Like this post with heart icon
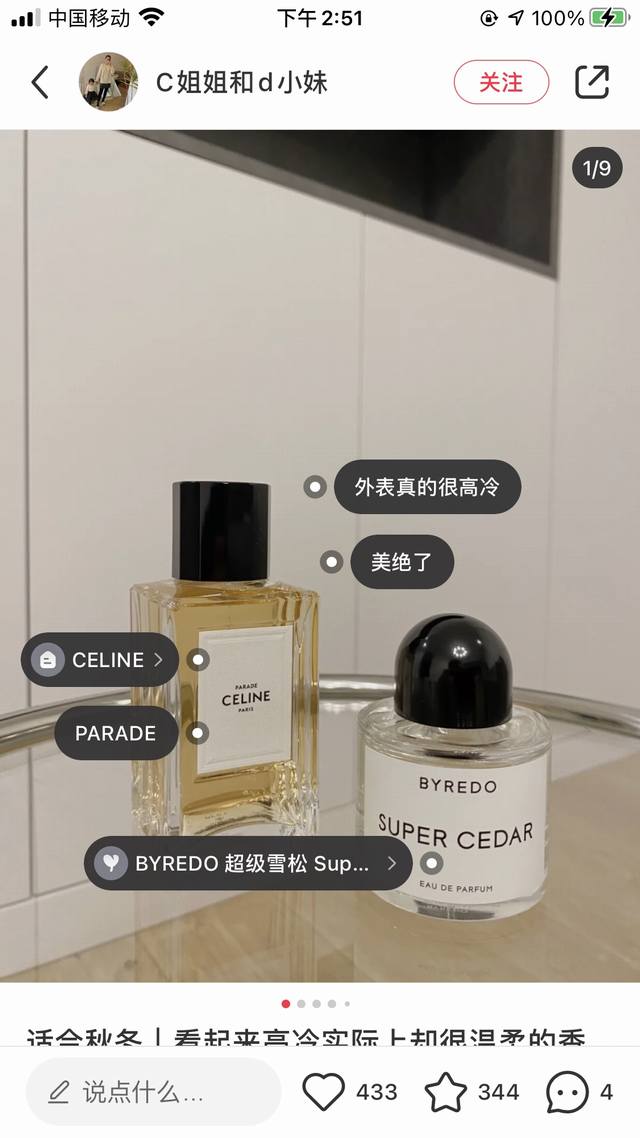 tap(324, 1092)
